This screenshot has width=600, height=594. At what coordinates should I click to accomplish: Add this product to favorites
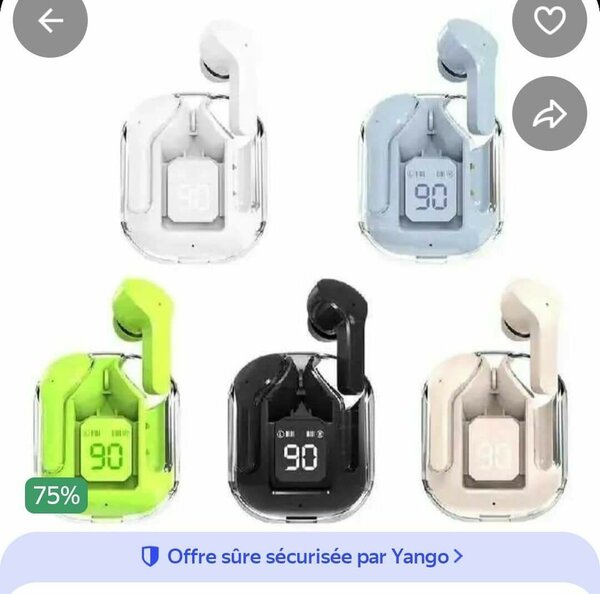pos(549,21)
